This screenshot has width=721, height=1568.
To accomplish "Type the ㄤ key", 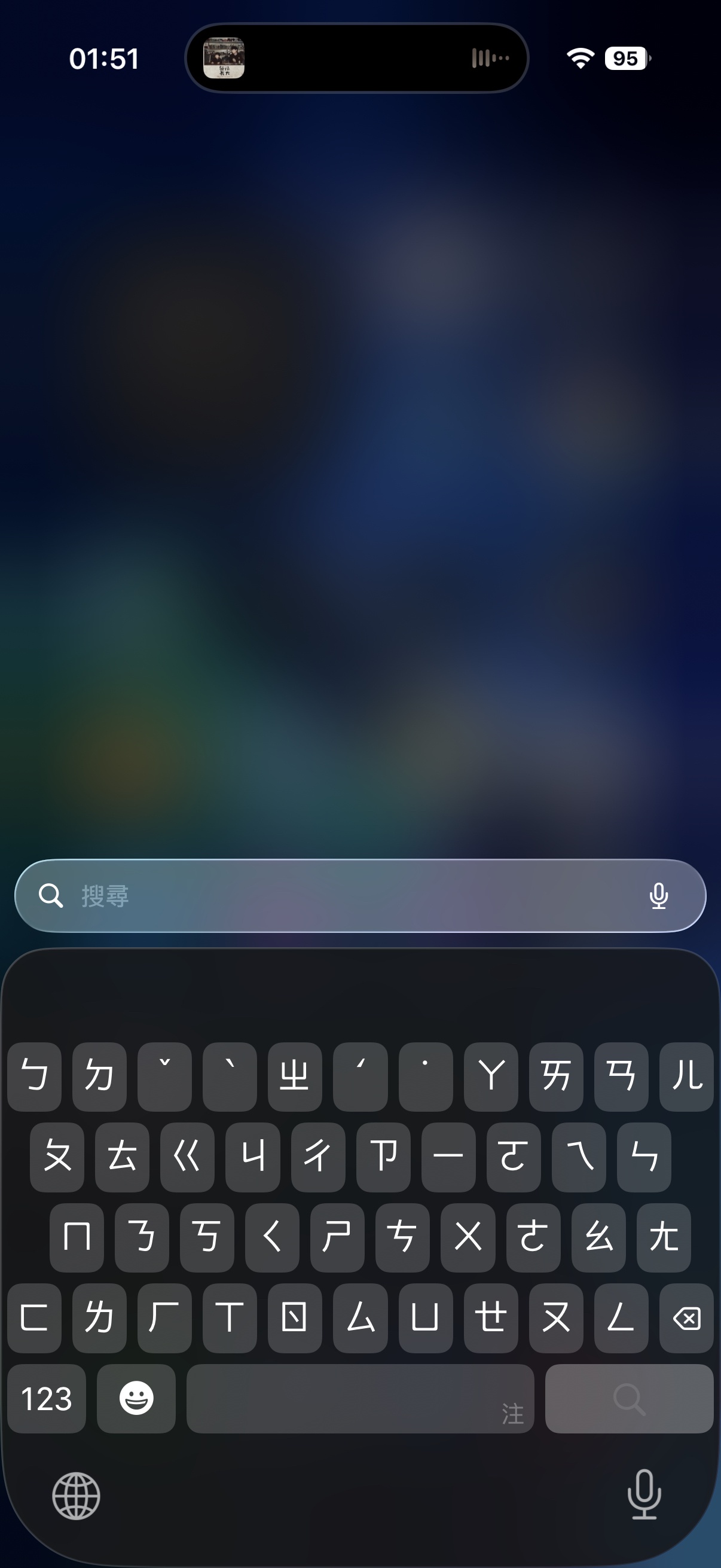I will coord(663,1237).
